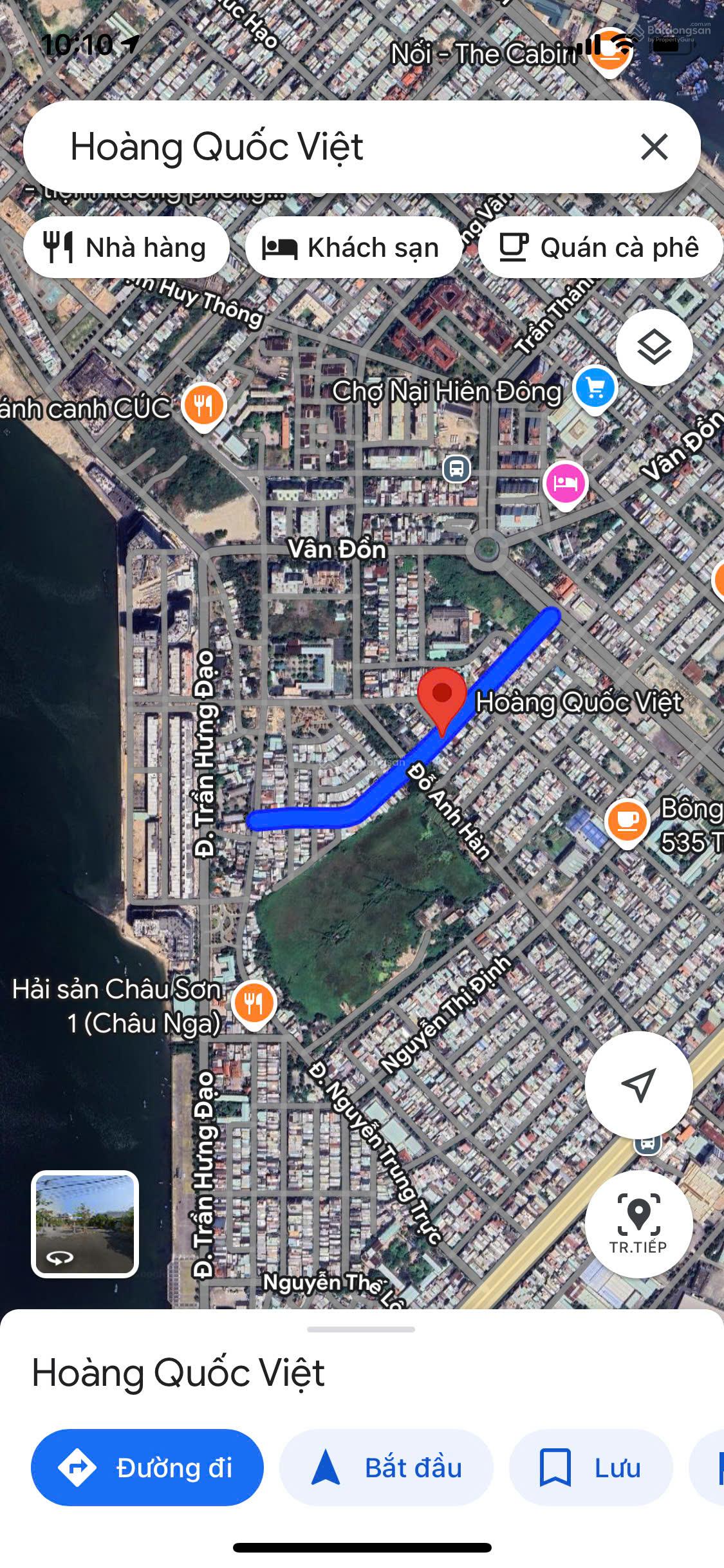The width and height of the screenshot is (724, 1568).
Task: Open the pink hotel marker
Action: click(565, 483)
